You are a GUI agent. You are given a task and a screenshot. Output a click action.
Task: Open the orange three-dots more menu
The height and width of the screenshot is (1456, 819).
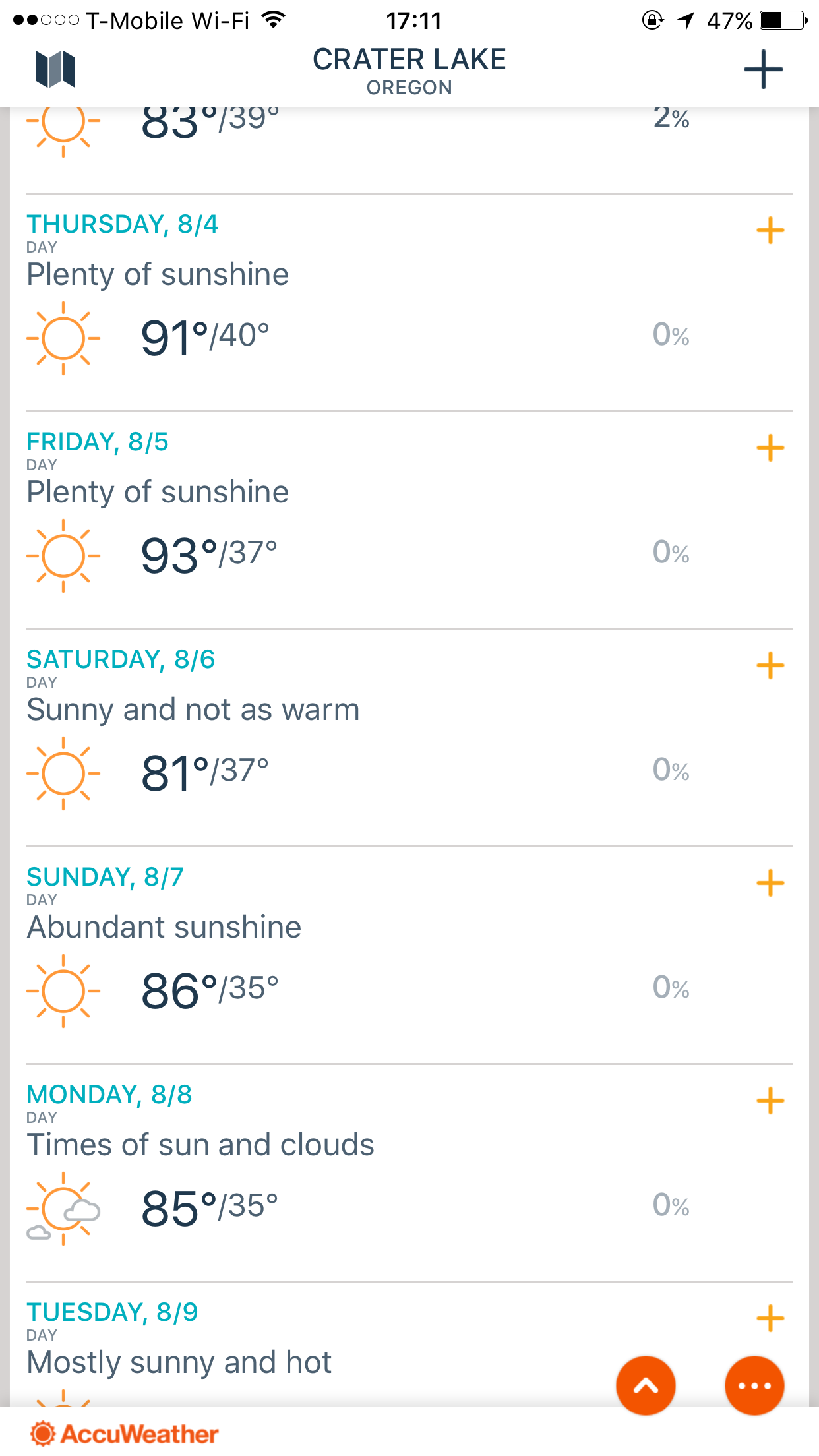[x=754, y=1386]
